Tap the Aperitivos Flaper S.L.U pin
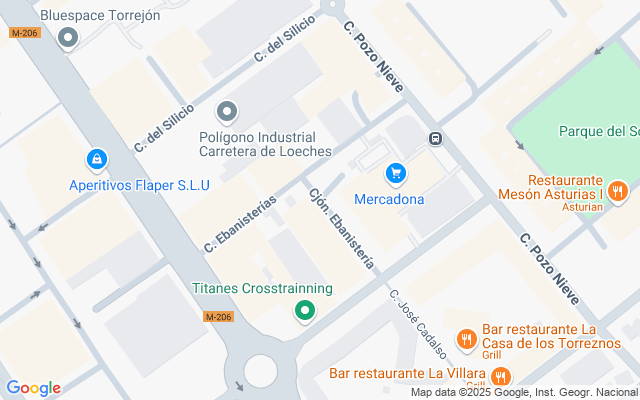 click(96, 159)
